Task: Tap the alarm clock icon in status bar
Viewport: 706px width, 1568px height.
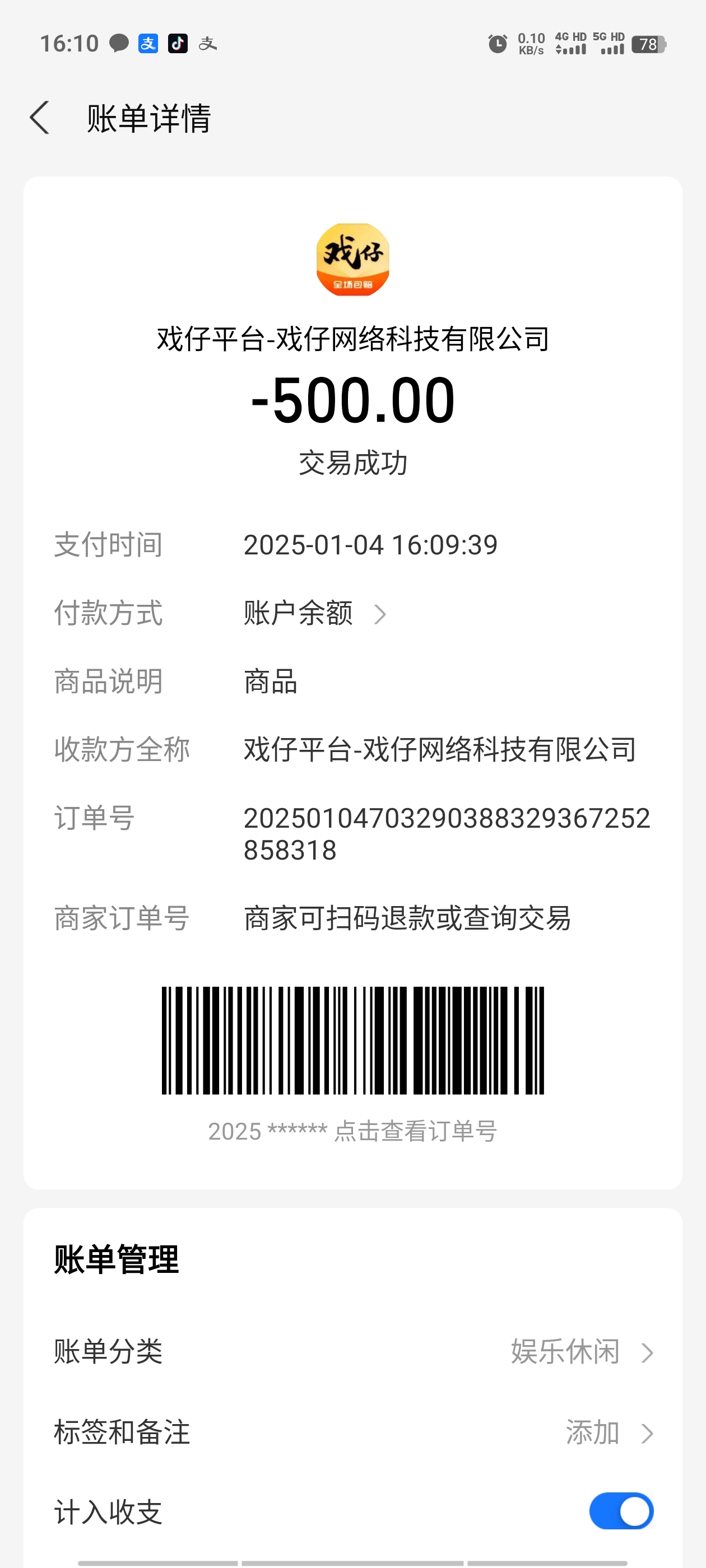Action: click(496, 44)
